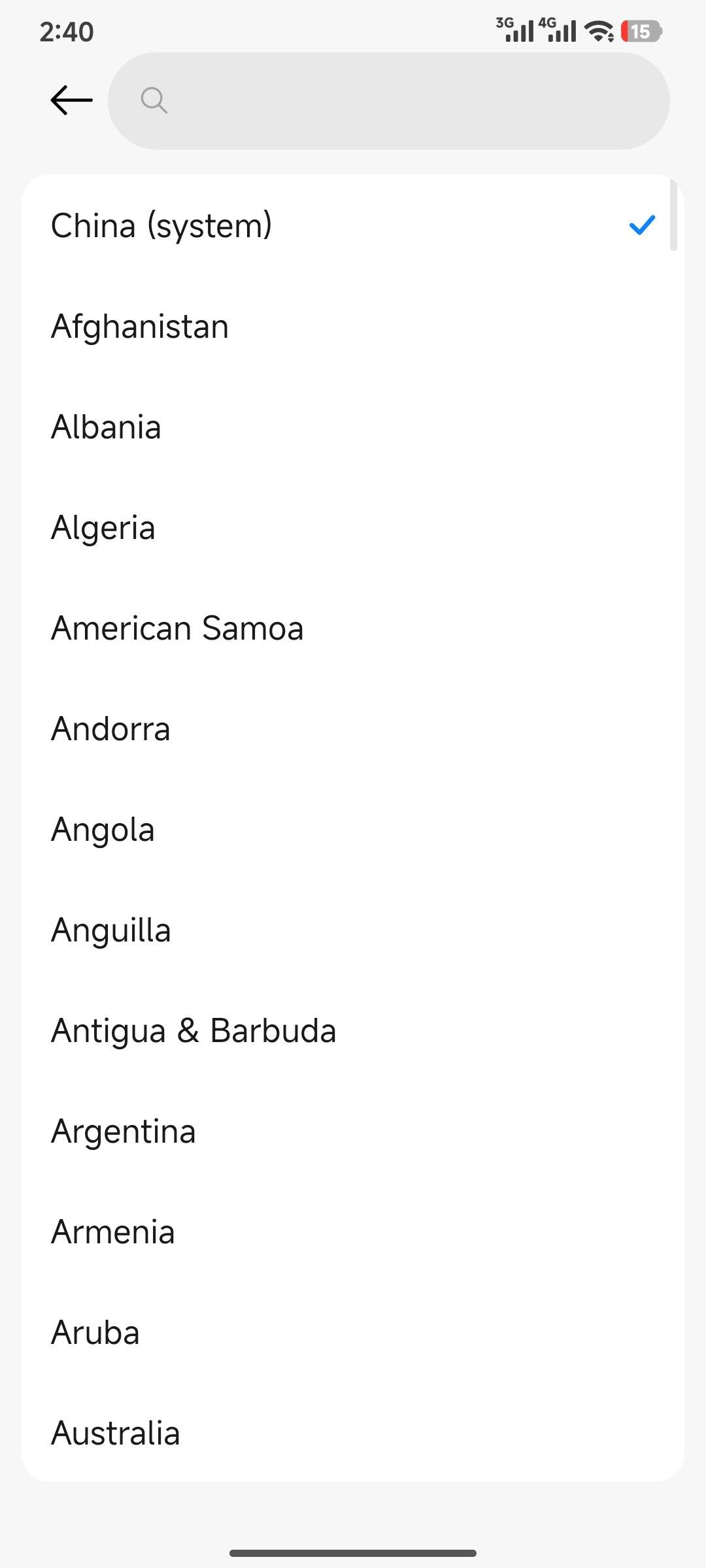Select American Samoa
Screen dimensions: 706x1568
click(x=177, y=629)
